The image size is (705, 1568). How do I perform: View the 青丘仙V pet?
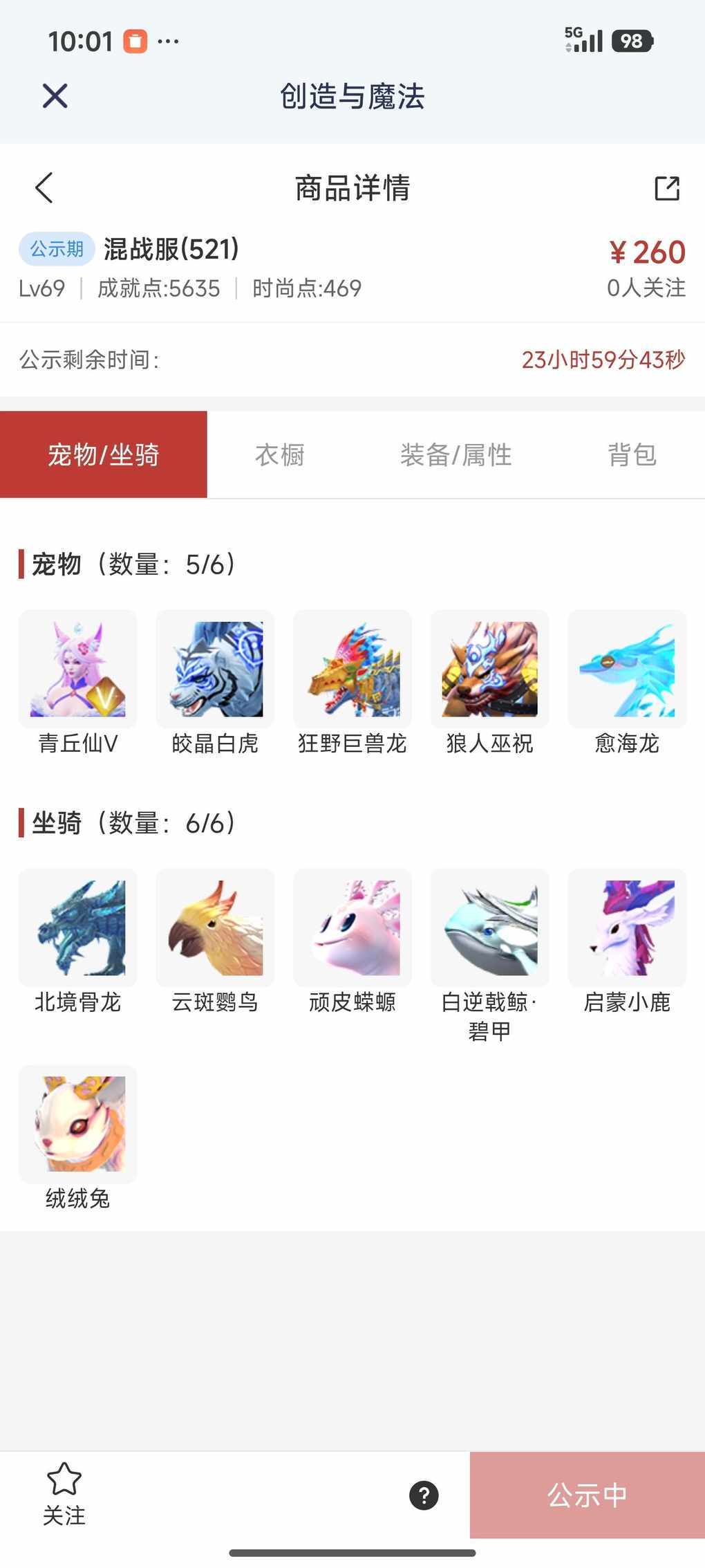click(78, 669)
